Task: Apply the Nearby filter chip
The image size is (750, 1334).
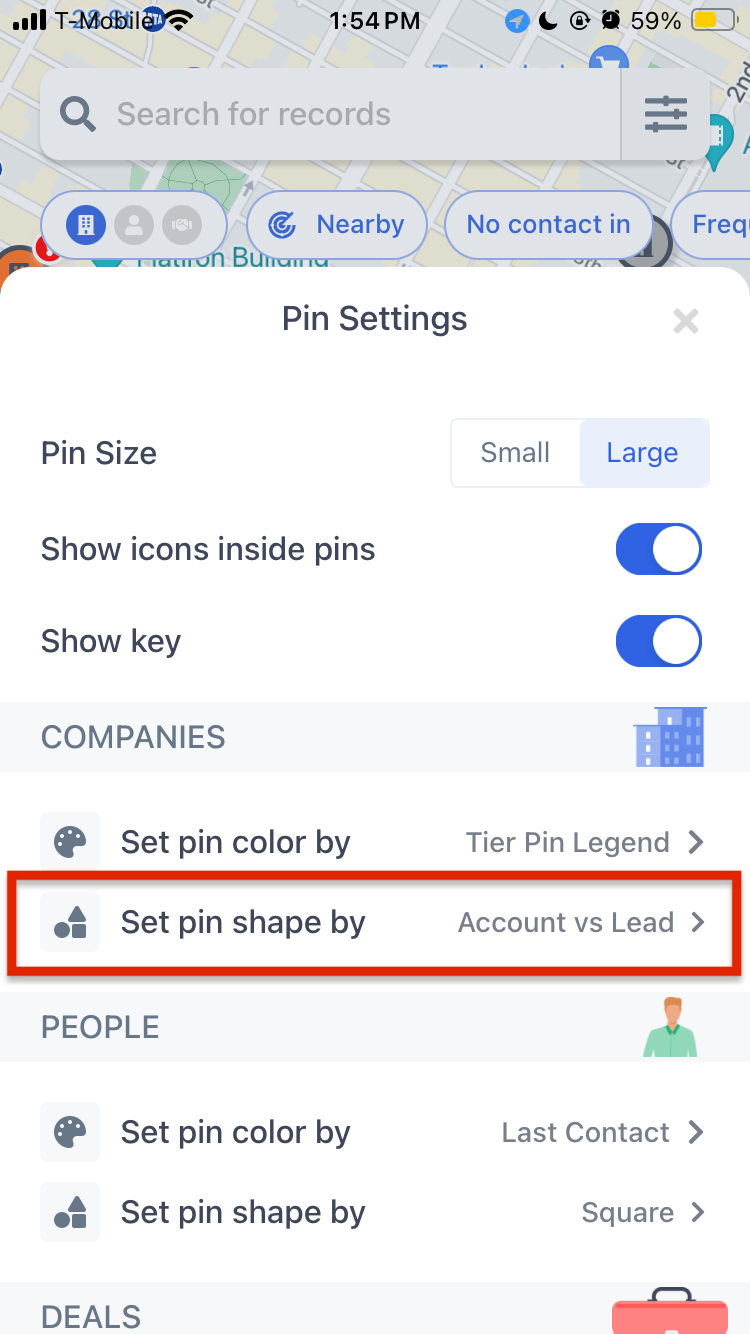Action: coord(337,225)
